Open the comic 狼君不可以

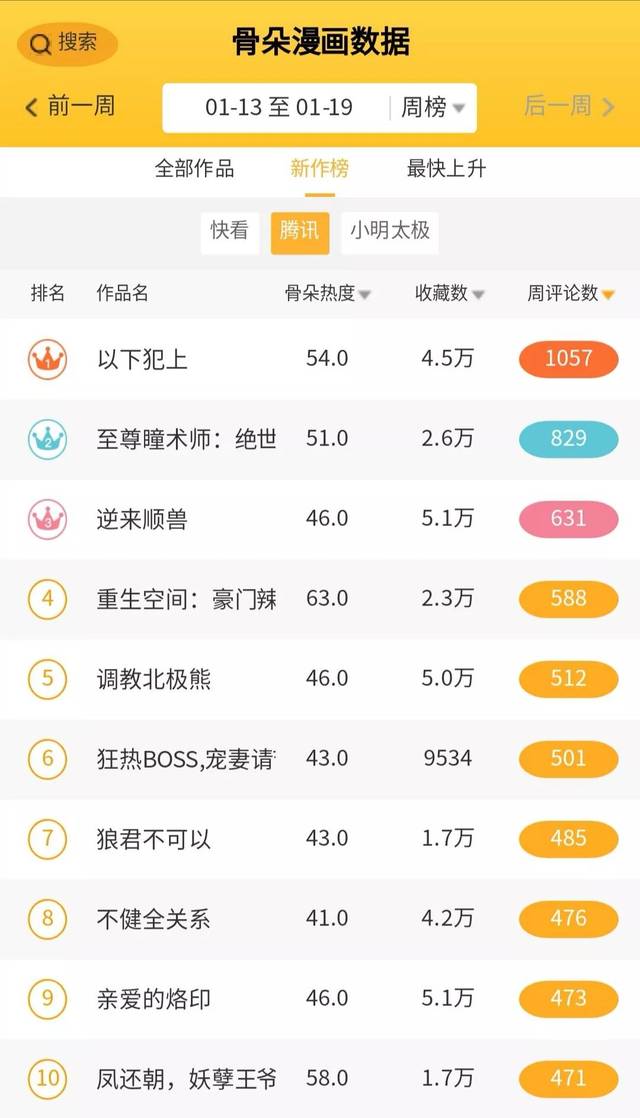click(x=153, y=839)
